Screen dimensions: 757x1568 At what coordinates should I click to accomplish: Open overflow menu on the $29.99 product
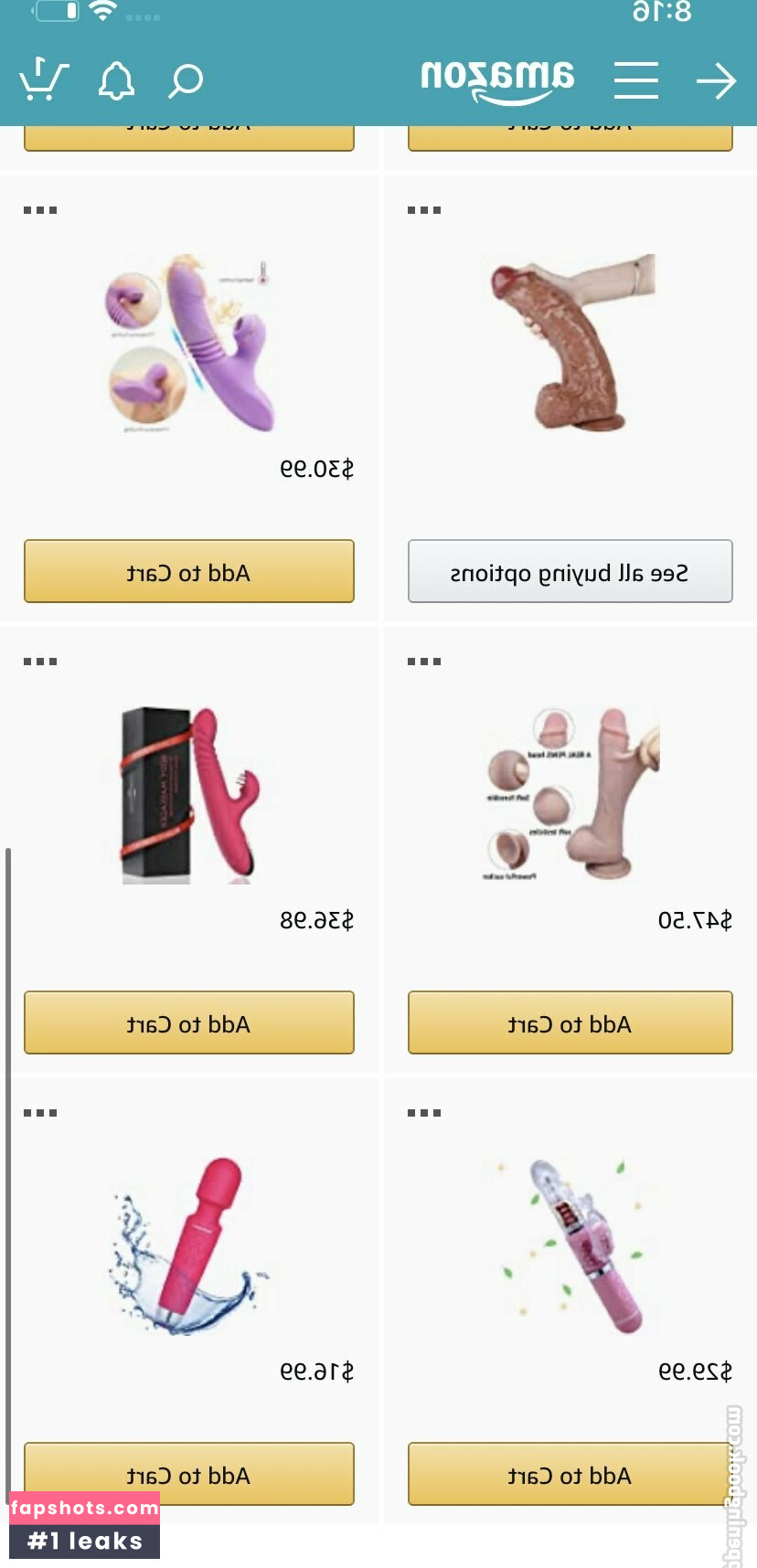(x=422, y=1111)
